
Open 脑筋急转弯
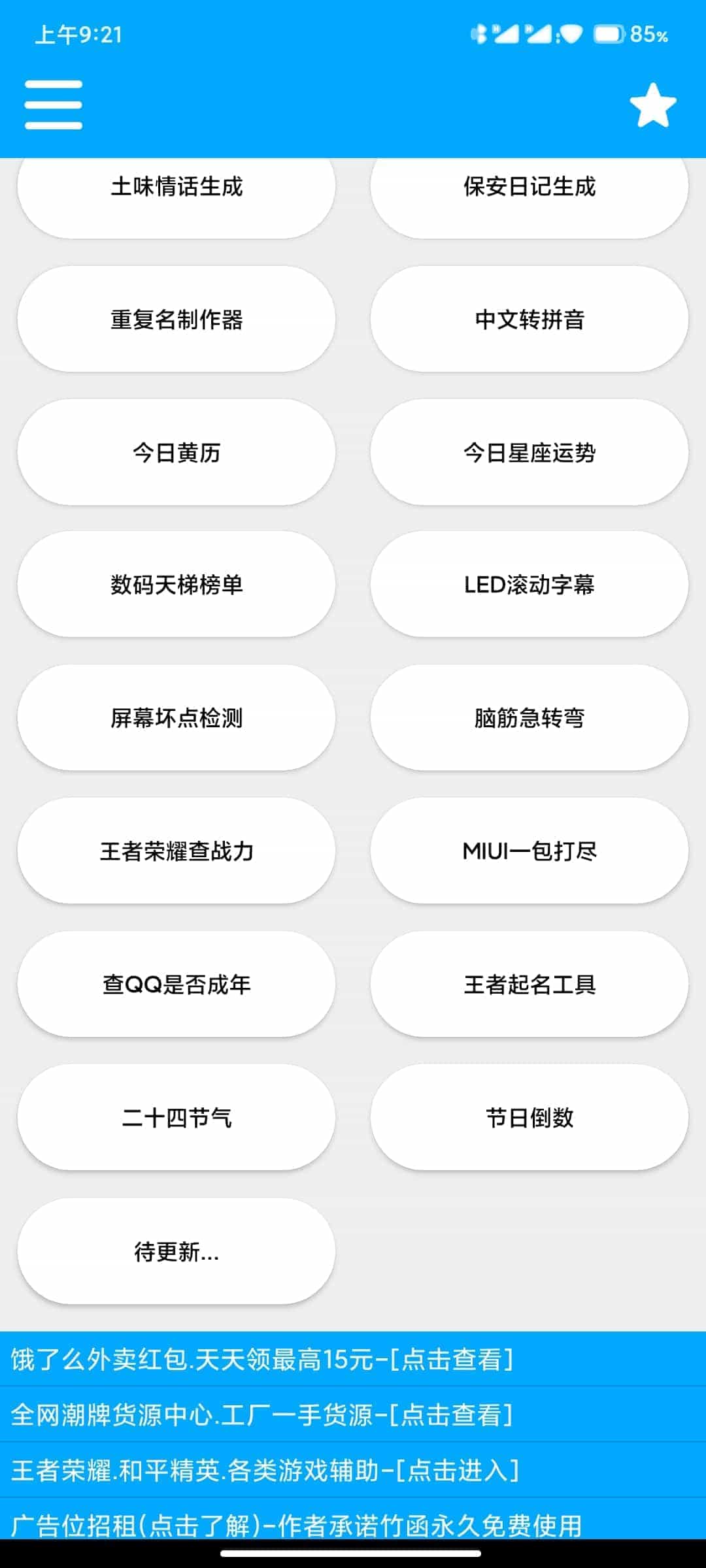(529, 718)
